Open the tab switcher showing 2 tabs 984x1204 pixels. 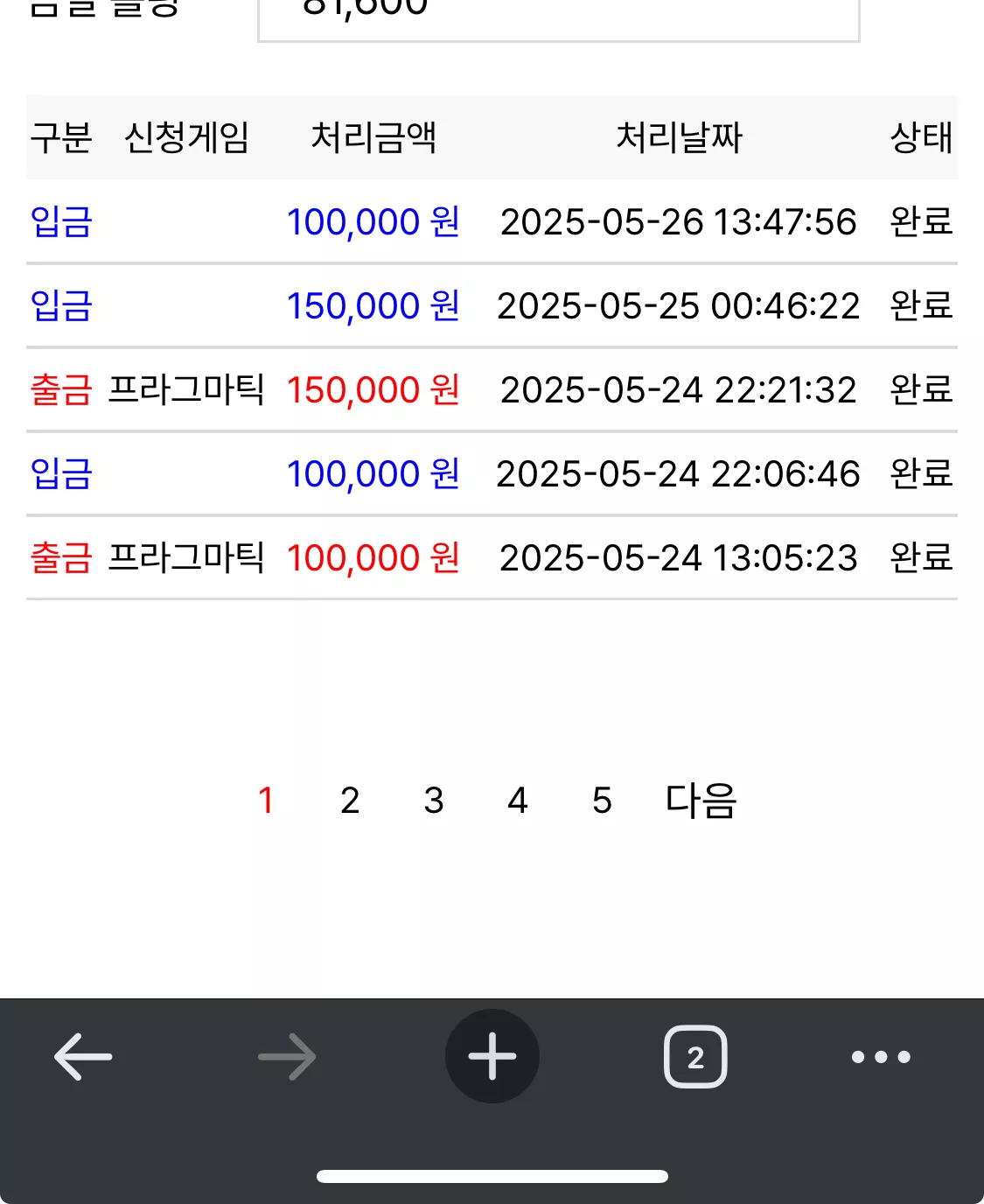[695, 1056]
